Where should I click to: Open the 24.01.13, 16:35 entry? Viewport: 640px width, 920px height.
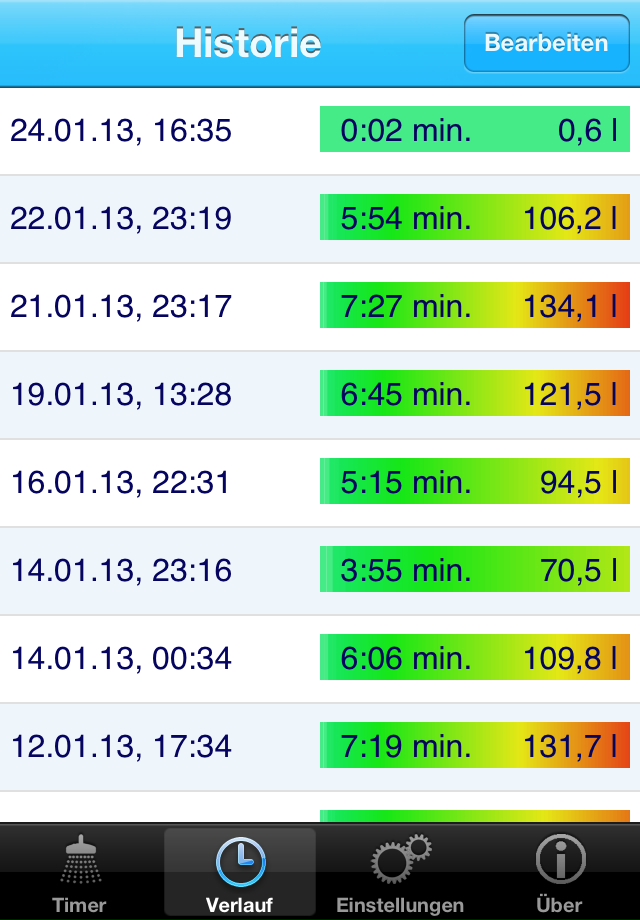coord(320,131)
